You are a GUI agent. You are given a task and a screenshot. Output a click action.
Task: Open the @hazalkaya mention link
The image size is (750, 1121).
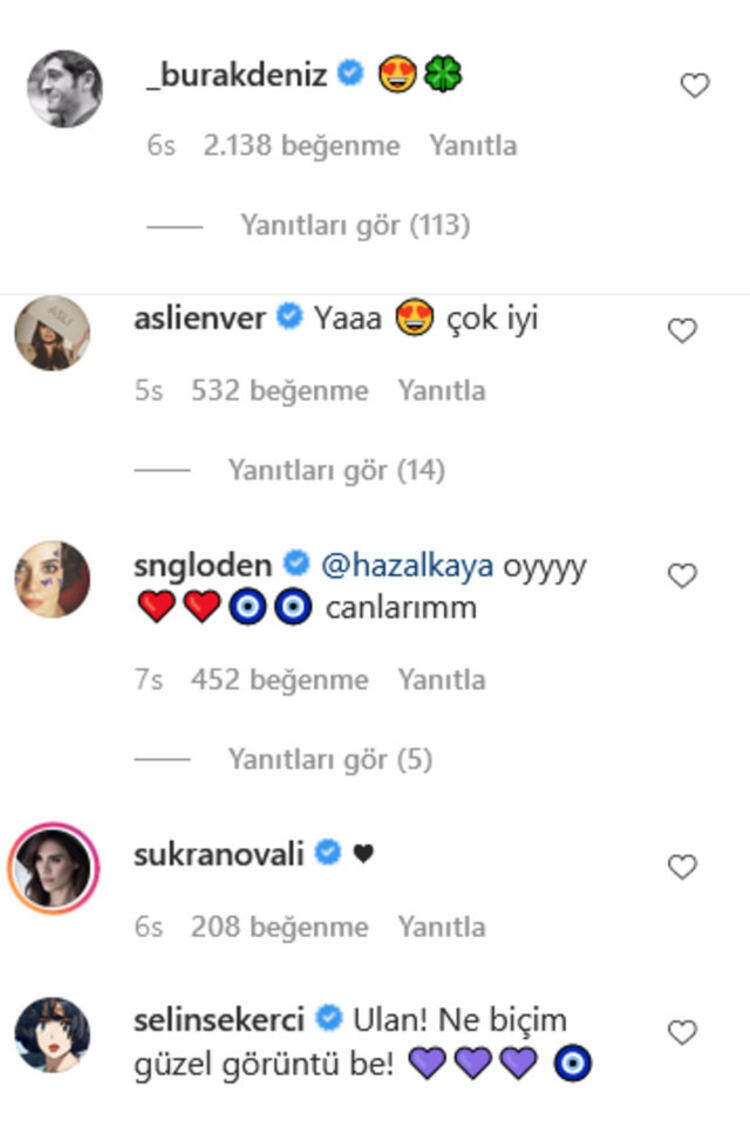click(407, 566)
